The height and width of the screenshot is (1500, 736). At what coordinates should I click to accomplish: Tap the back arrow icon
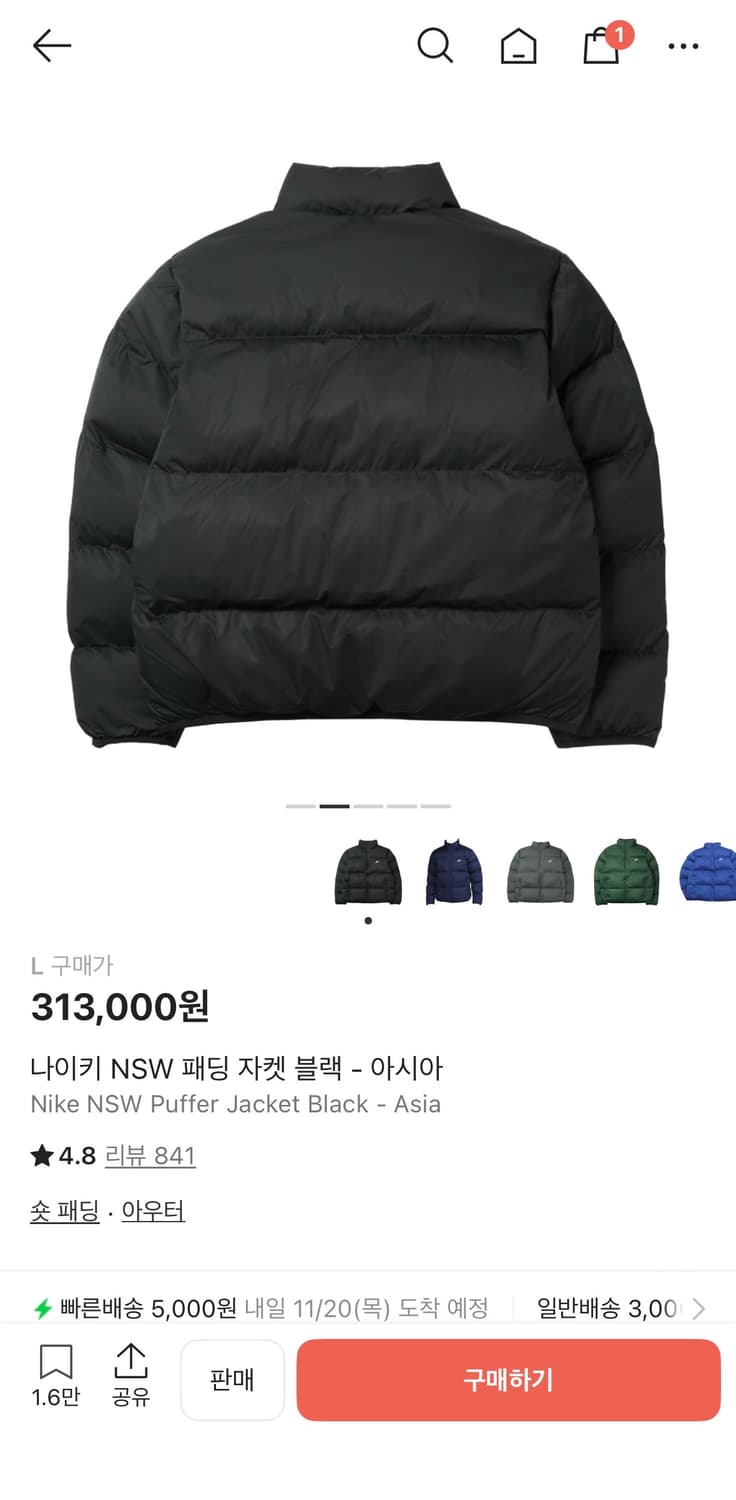click(51, 45)
